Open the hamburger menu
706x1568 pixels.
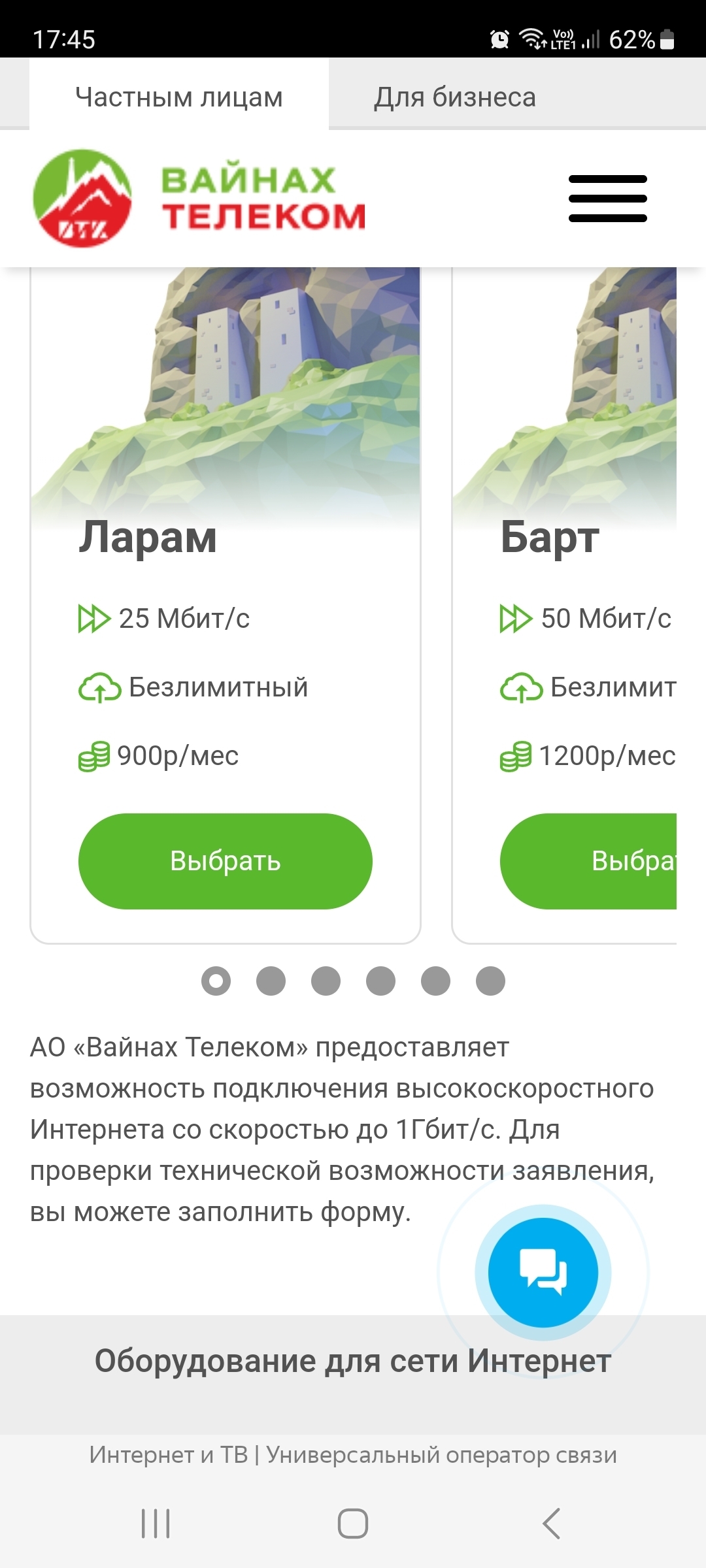coord(607,199)
